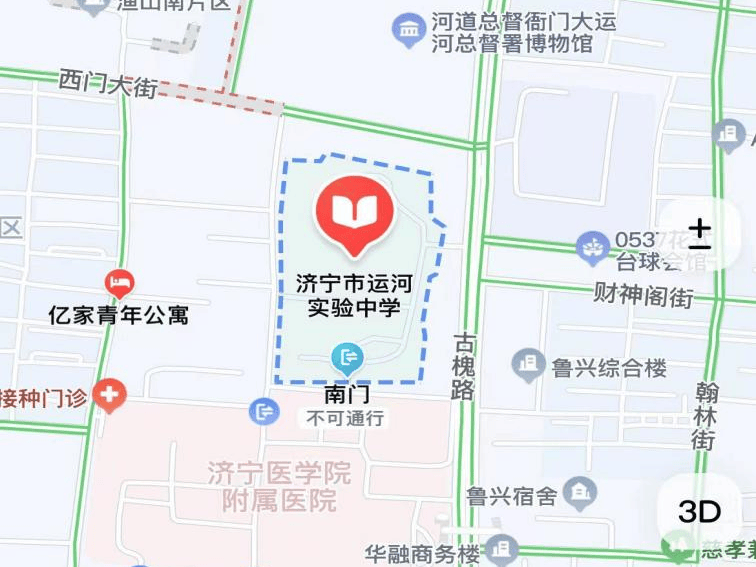Tap the plus/minus zoom control
Image resolution: width=756 pixels, height=567 pixels.
pyautogui.click(x=699, y=235)
